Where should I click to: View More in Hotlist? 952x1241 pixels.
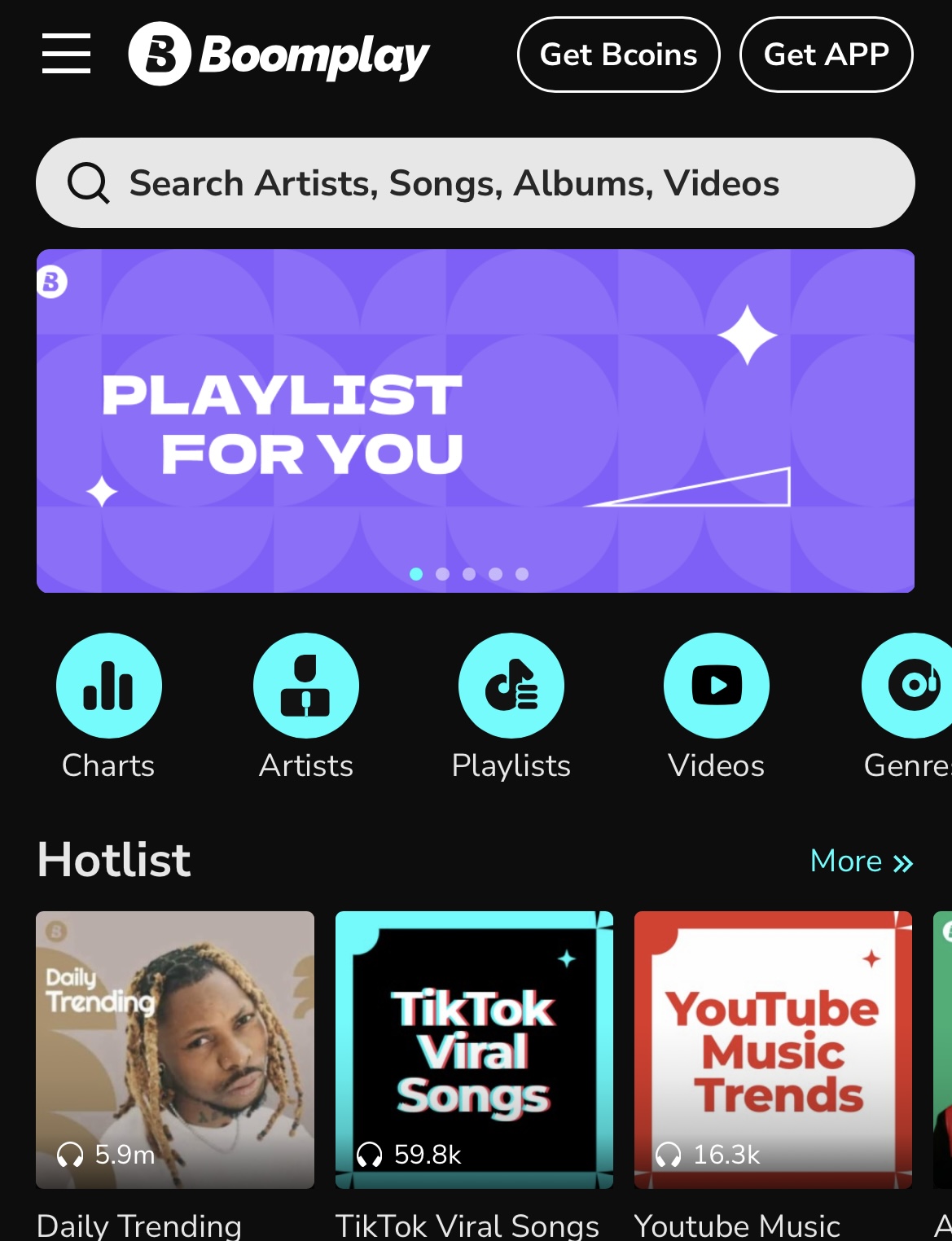tap(861, 862)
